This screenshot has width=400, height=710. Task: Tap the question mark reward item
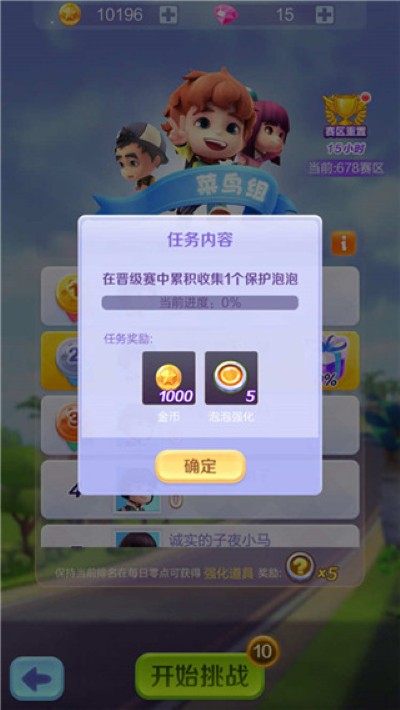pos(300,567)
